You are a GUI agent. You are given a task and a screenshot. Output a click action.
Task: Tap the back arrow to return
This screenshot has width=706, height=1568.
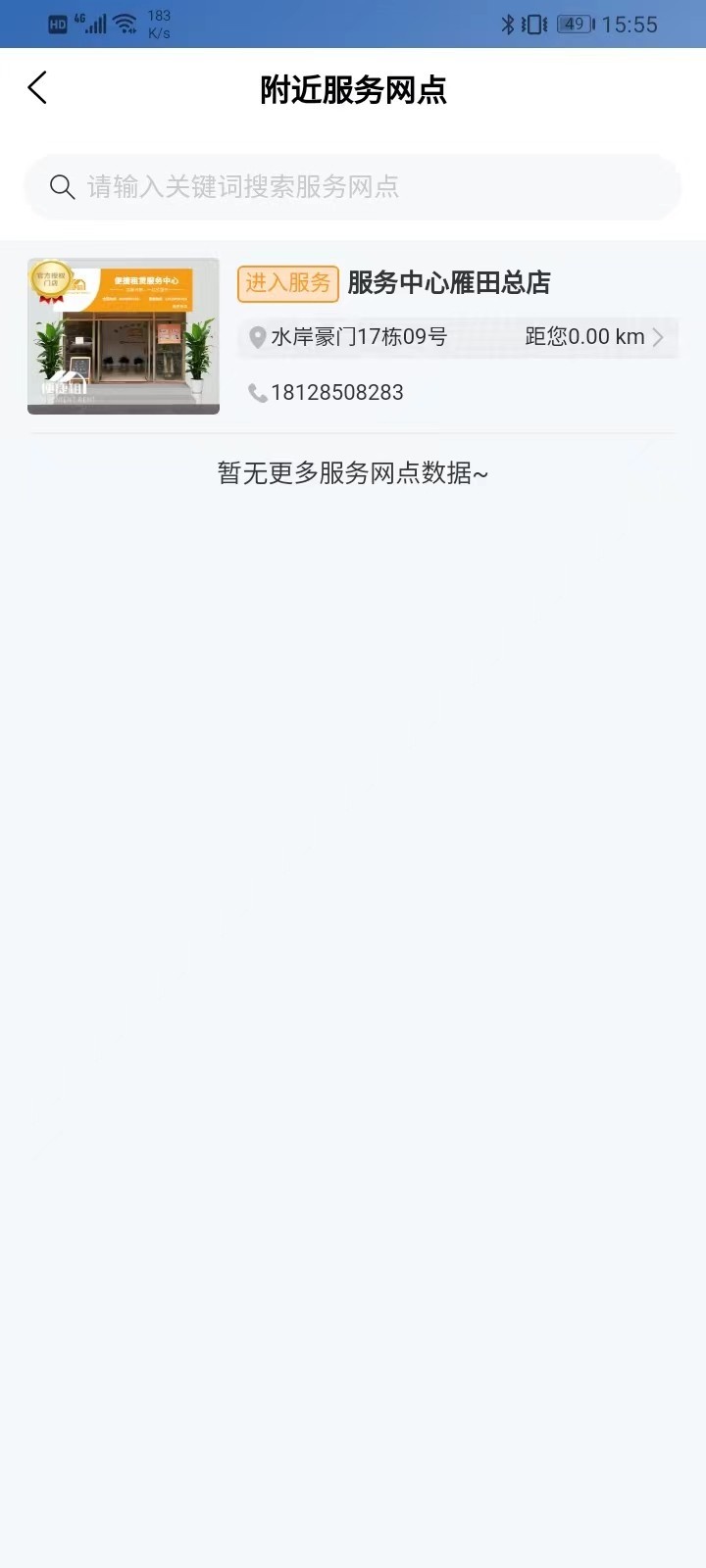pyautogui.click(x=36, y=87)
